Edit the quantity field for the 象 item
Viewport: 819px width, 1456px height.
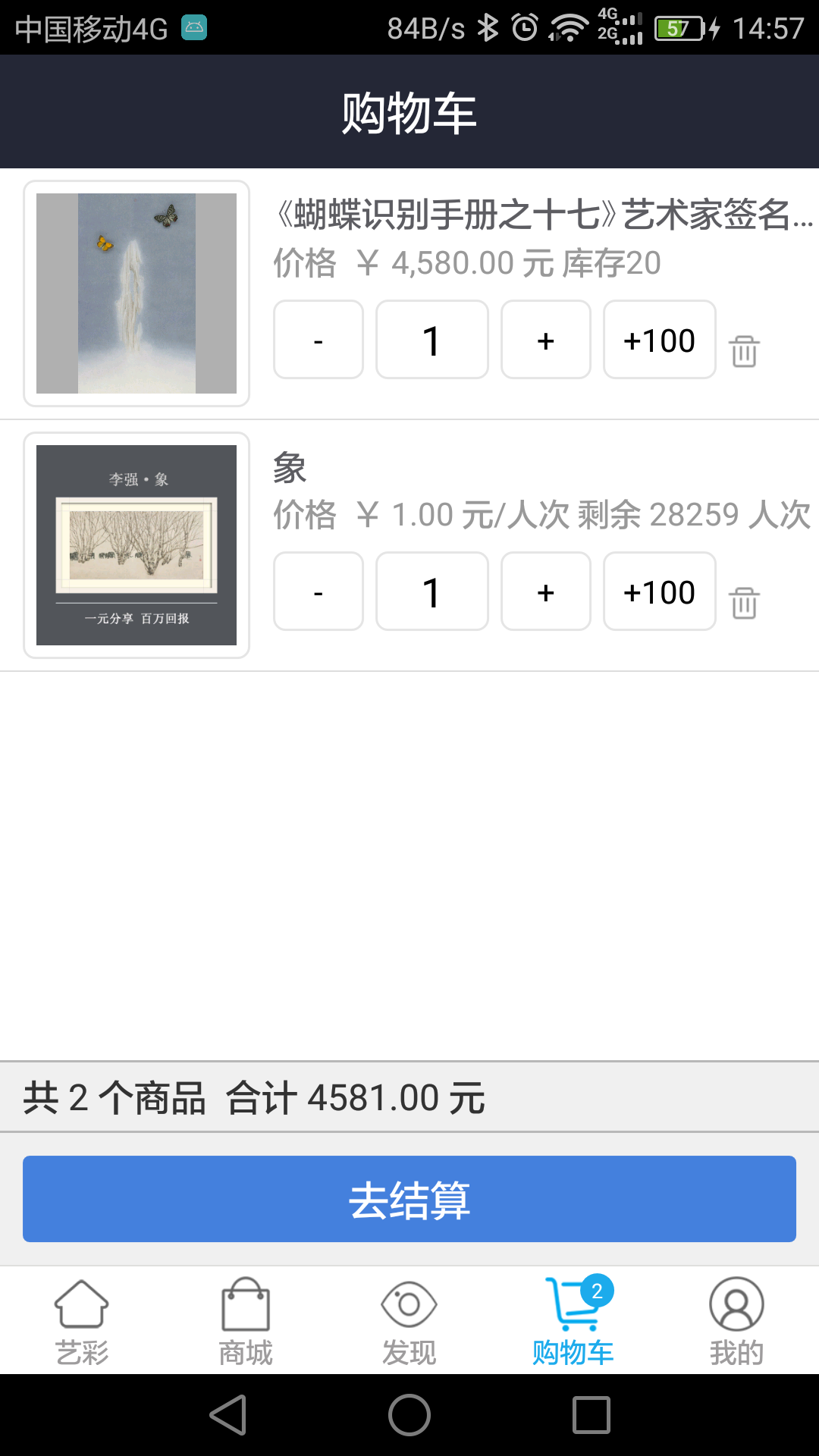pos(431,591)
